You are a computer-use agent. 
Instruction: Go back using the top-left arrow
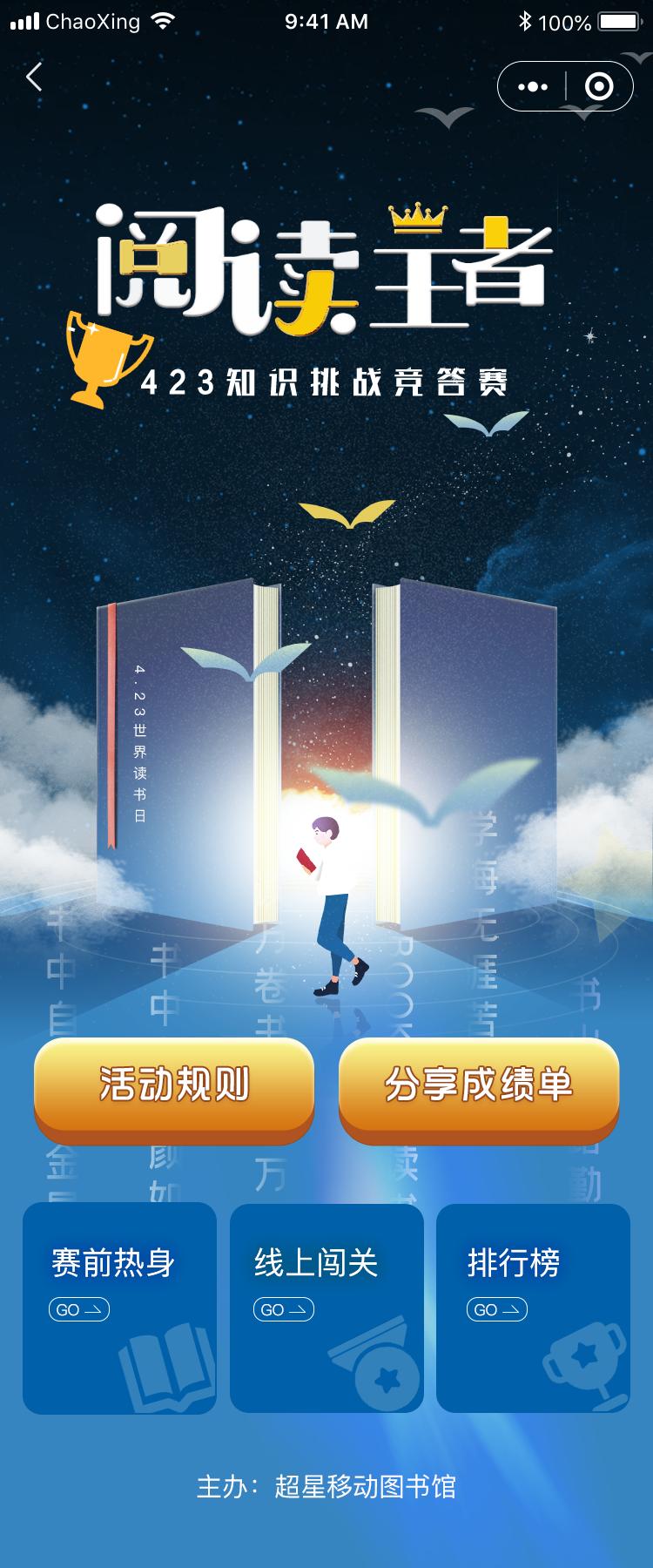pos(34,78)
